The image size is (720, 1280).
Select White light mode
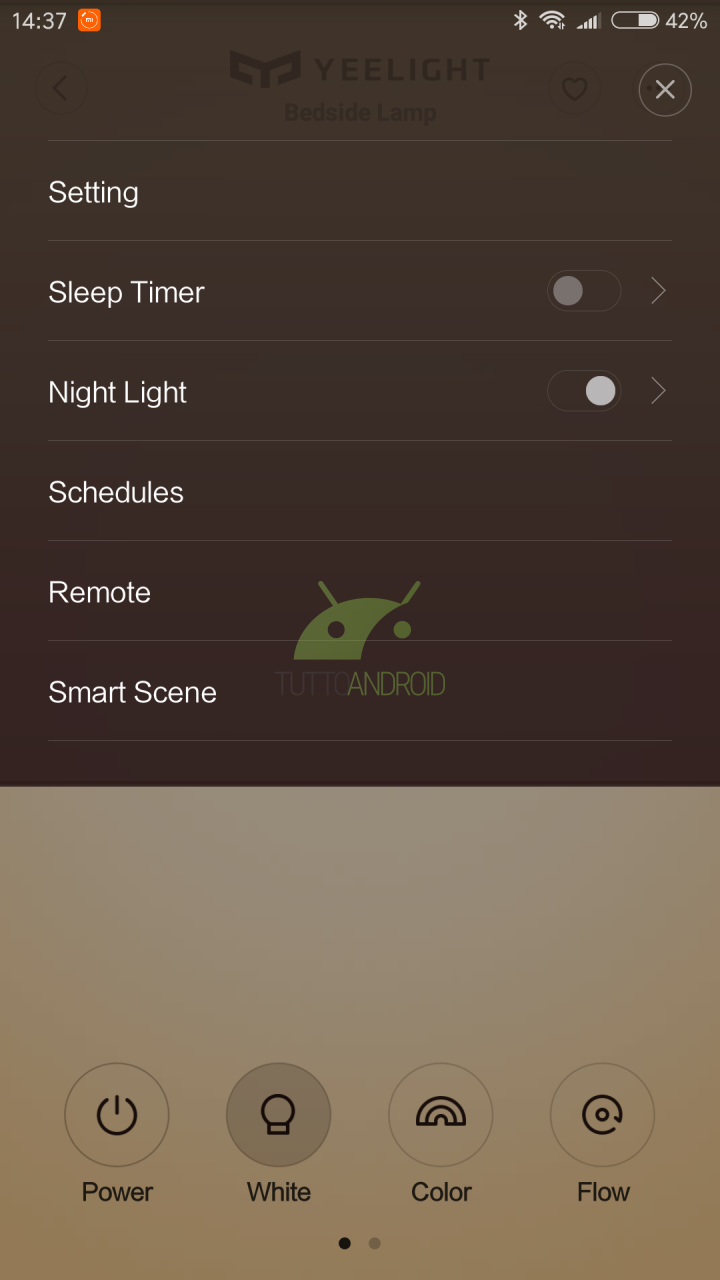278,1114
